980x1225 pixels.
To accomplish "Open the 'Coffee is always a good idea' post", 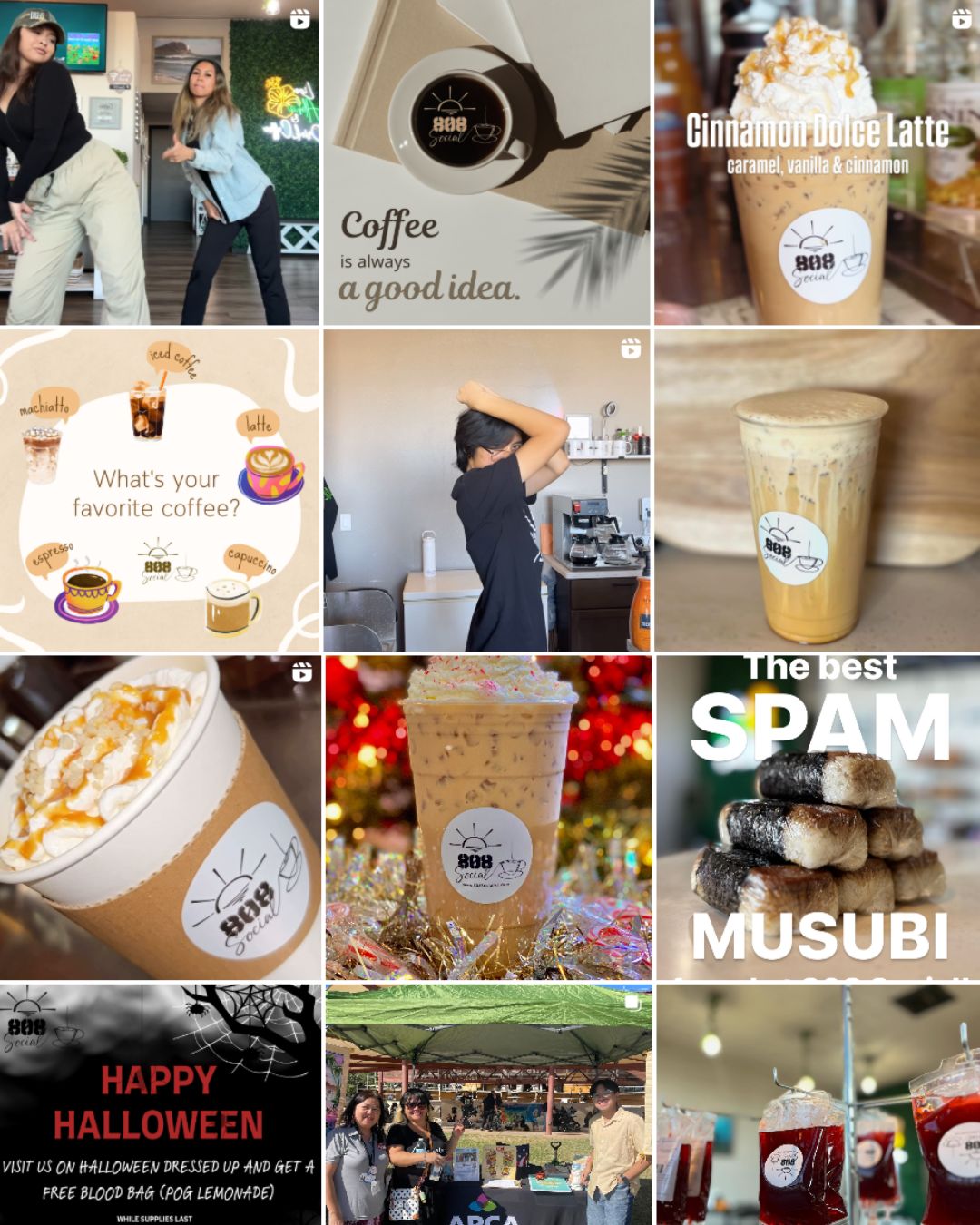I will 486,162.
